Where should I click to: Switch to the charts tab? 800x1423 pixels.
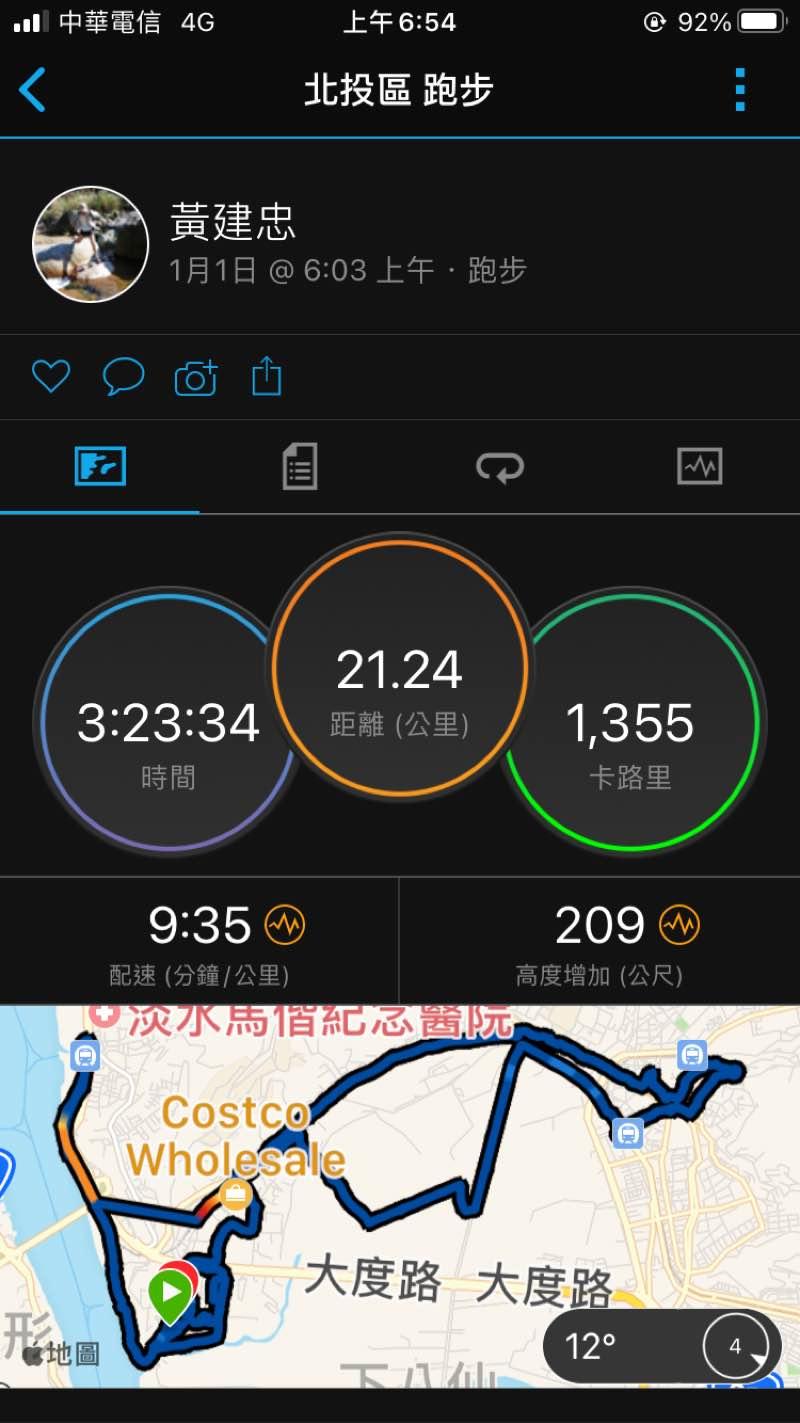[699, 467]
